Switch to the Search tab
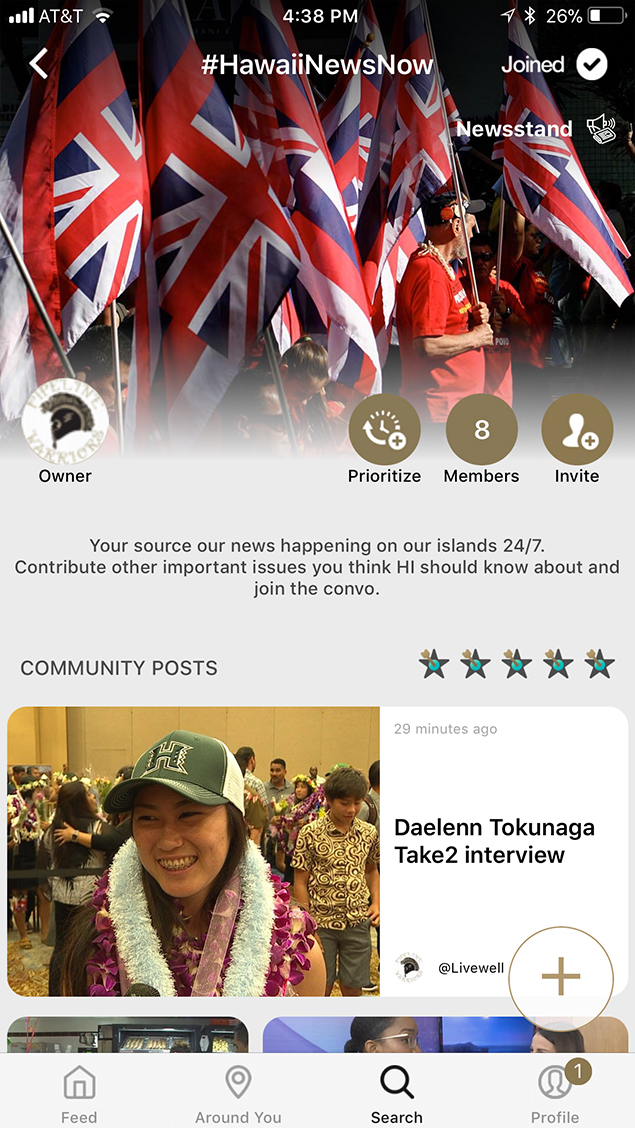Image resolution: width=635 pixels, height=1128 pixels. tap(397, 1093)
